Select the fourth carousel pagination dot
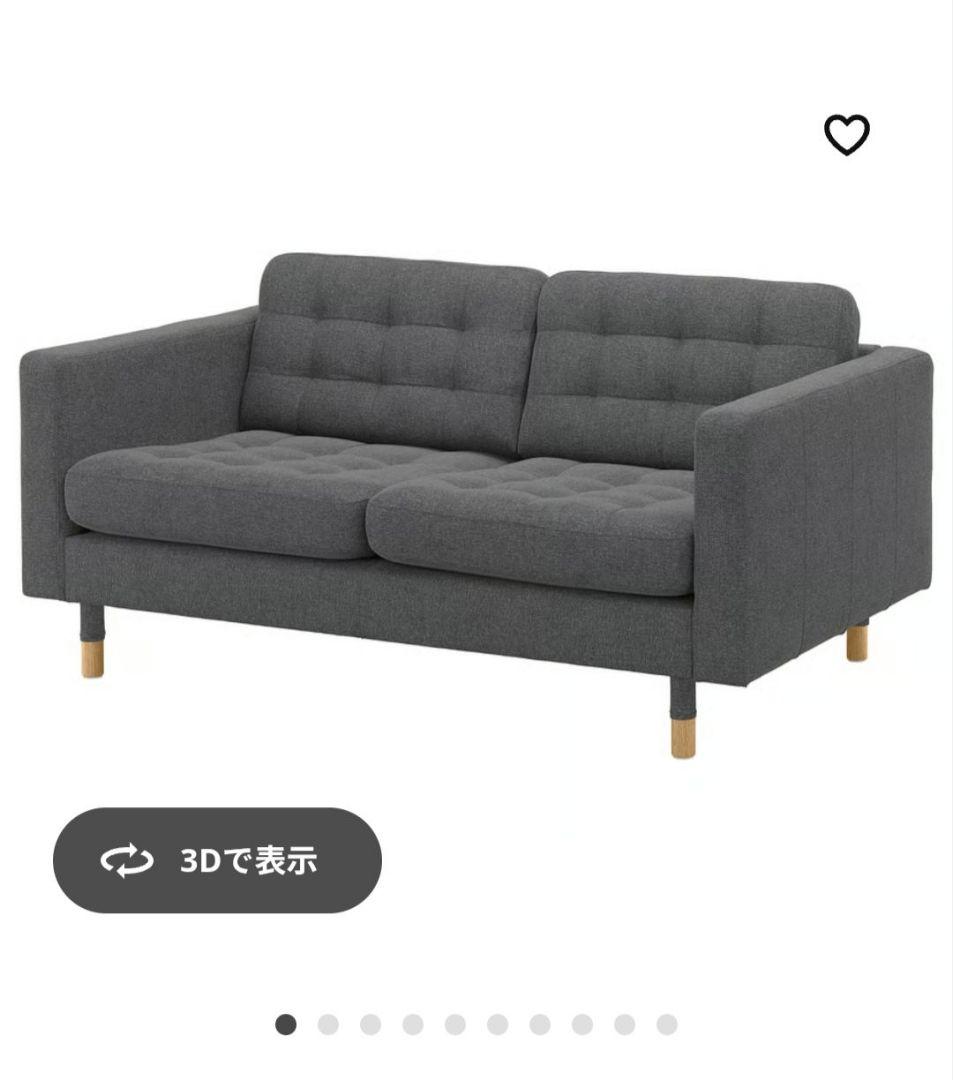The image size is (953, 1080). point(411,1022)
